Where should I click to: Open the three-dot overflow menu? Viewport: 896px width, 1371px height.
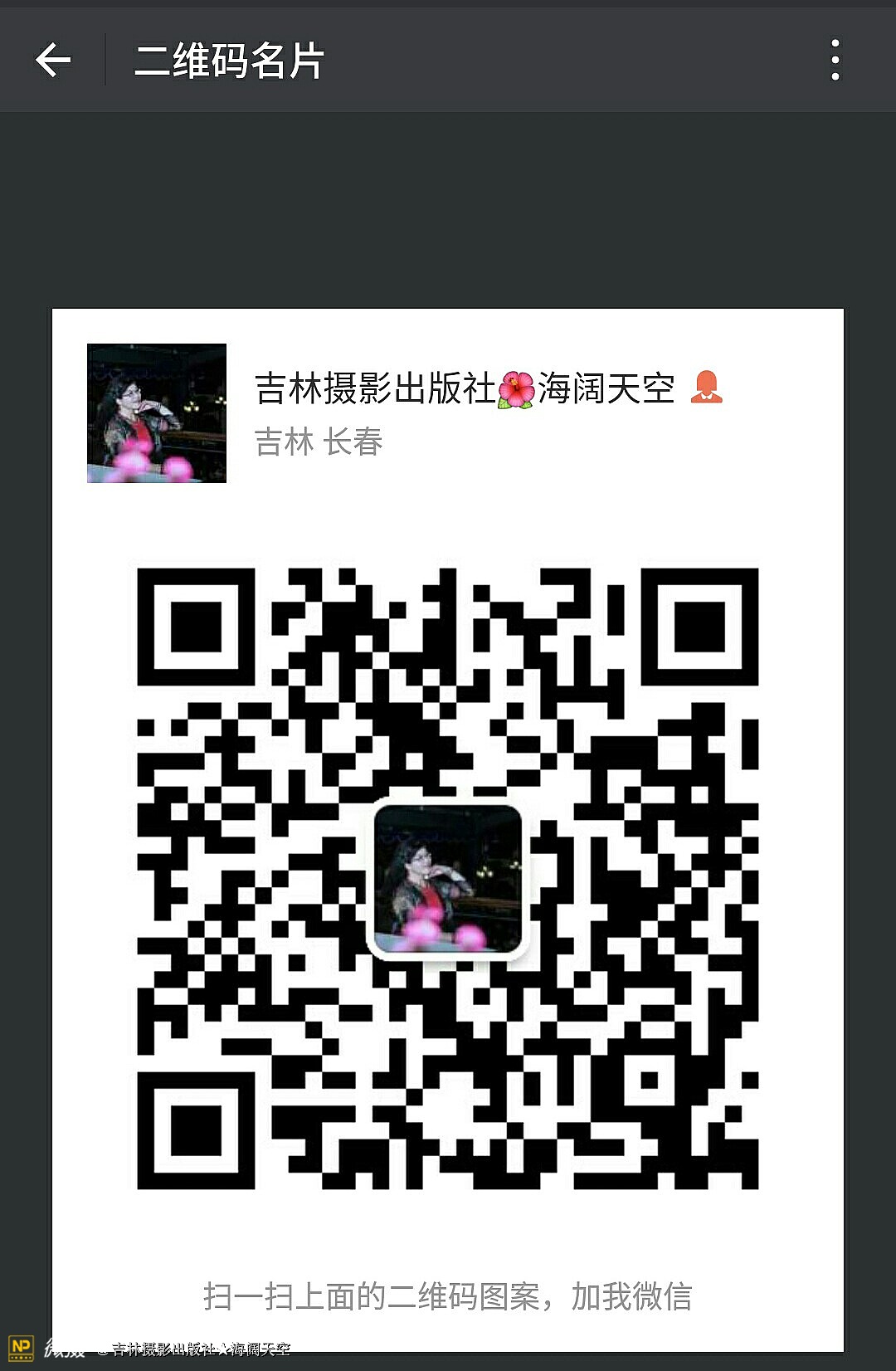coord(835,61)
